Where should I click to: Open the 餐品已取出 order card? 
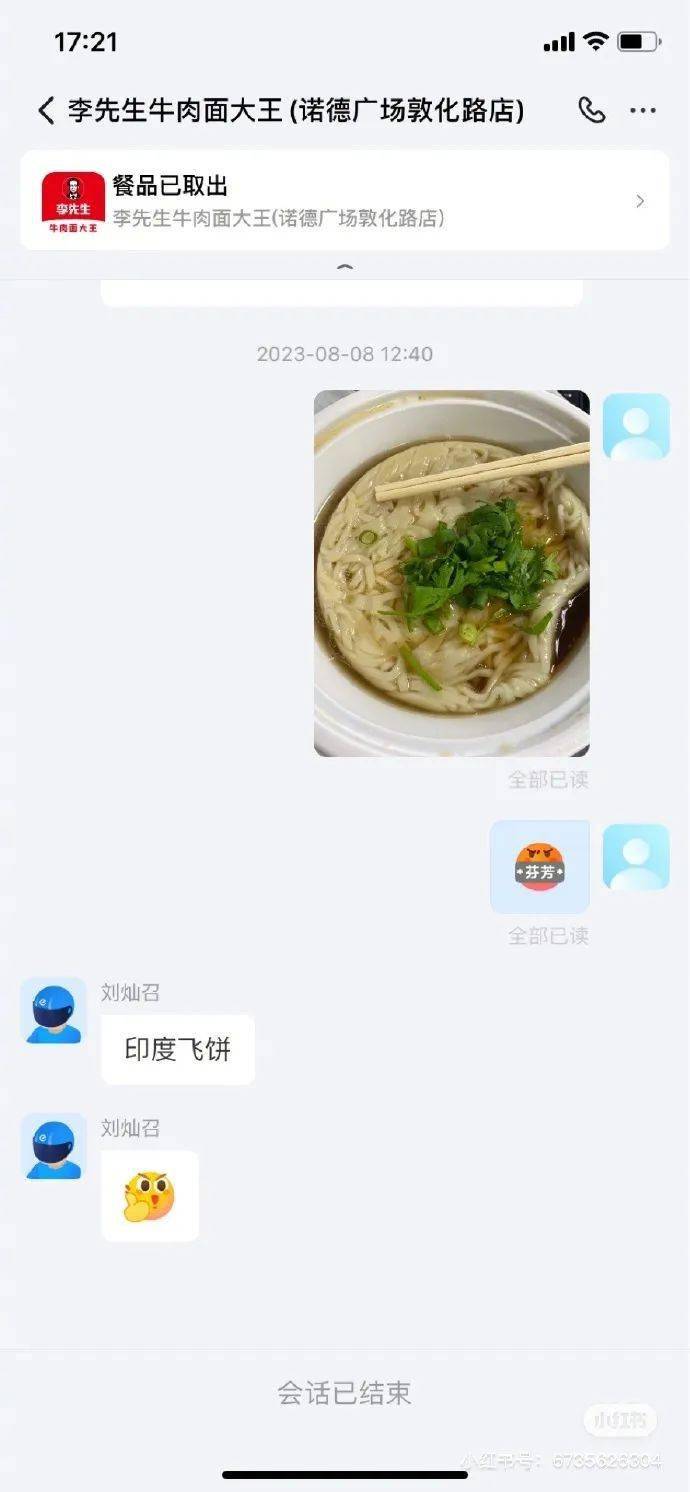click(344, 200)
